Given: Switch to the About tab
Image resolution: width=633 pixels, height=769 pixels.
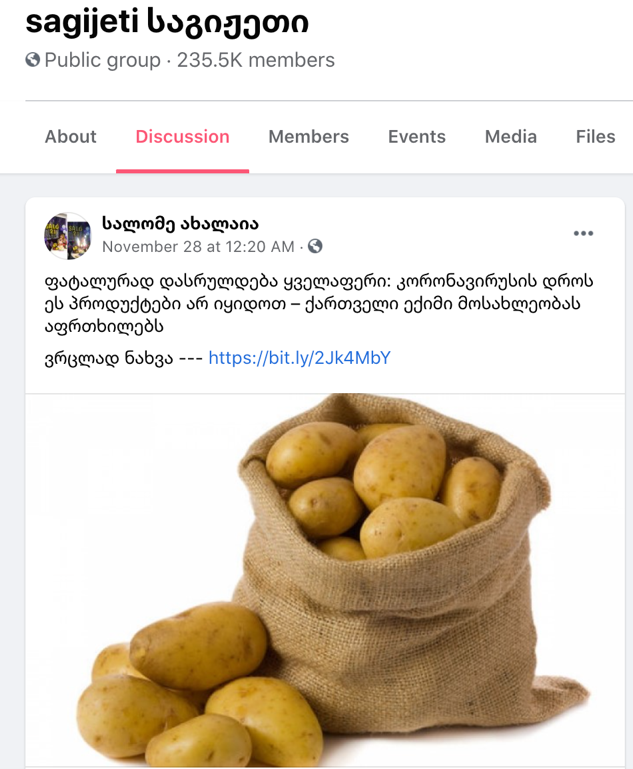Looking at the screenshot, I should [x=70, y=137].
